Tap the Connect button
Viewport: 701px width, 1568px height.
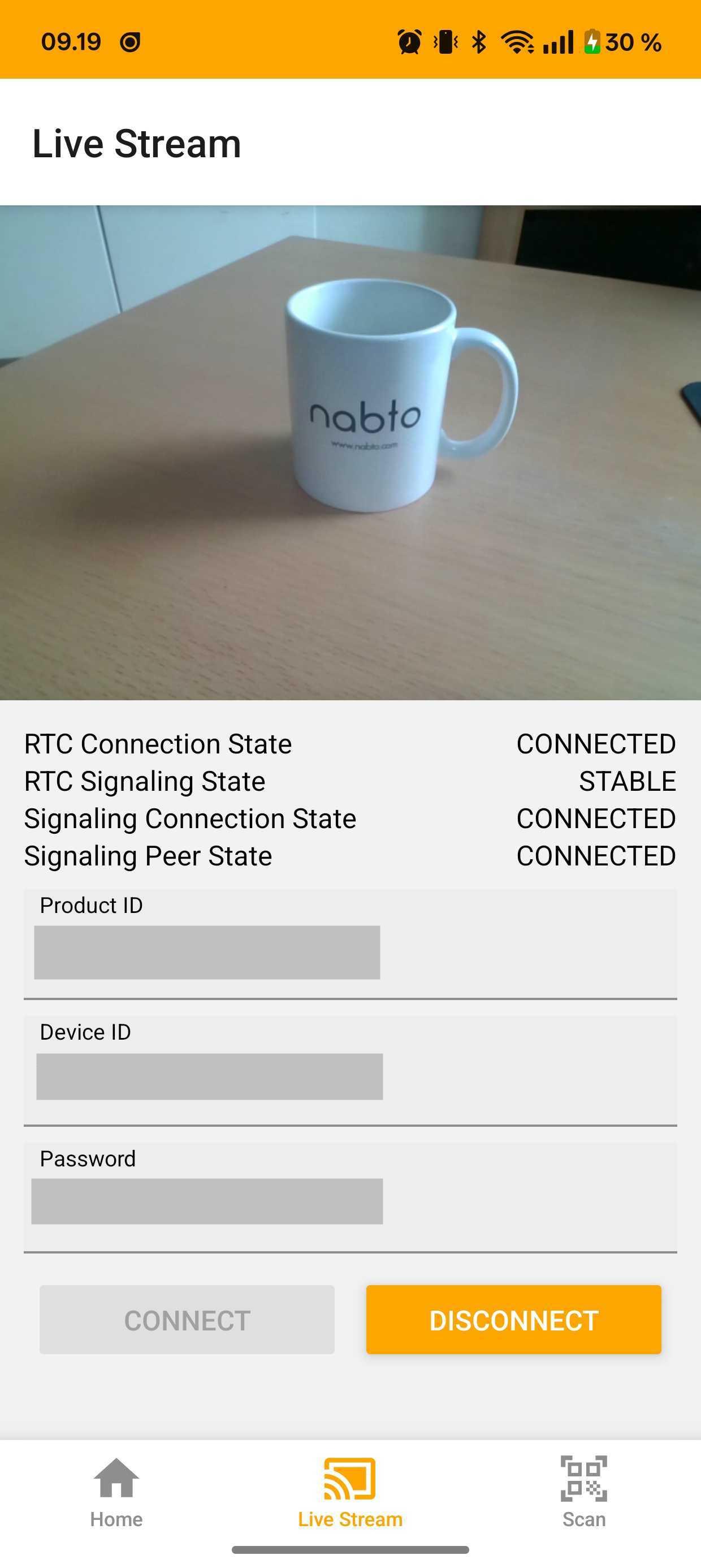[x=187, y=1320]
